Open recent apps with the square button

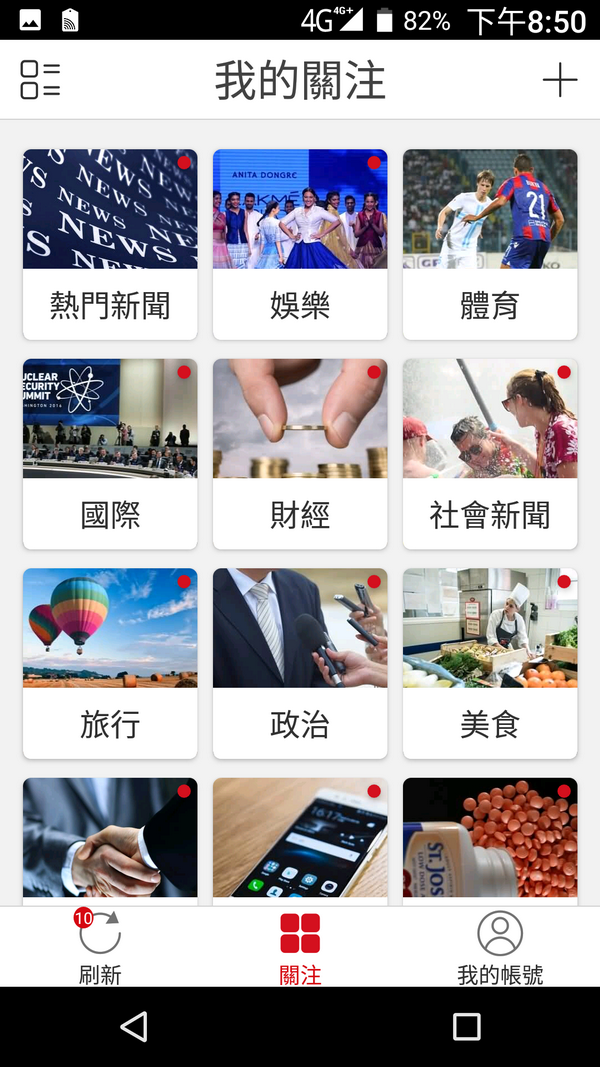(x=467, y=1026)
